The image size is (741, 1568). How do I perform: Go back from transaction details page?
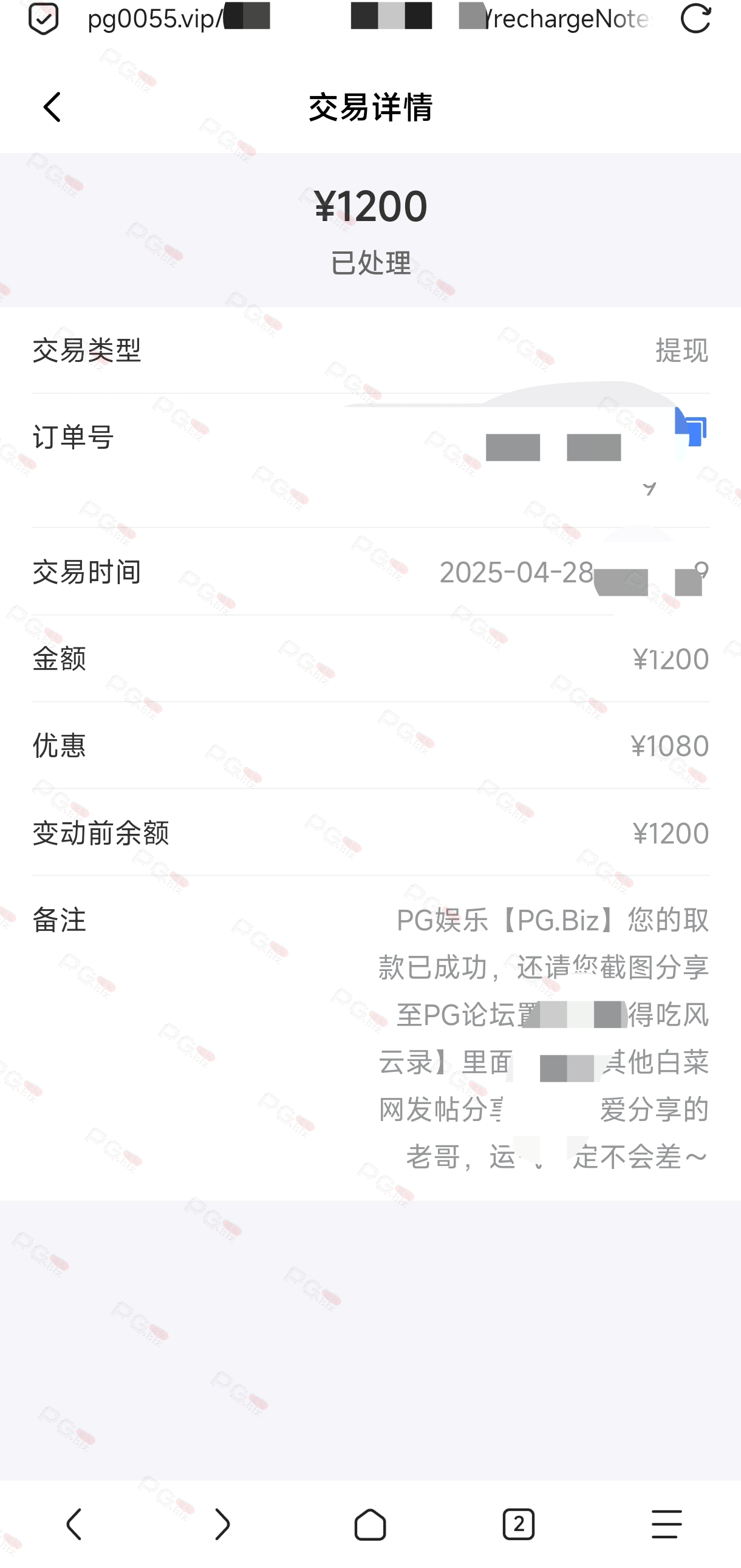coord(52,107)
